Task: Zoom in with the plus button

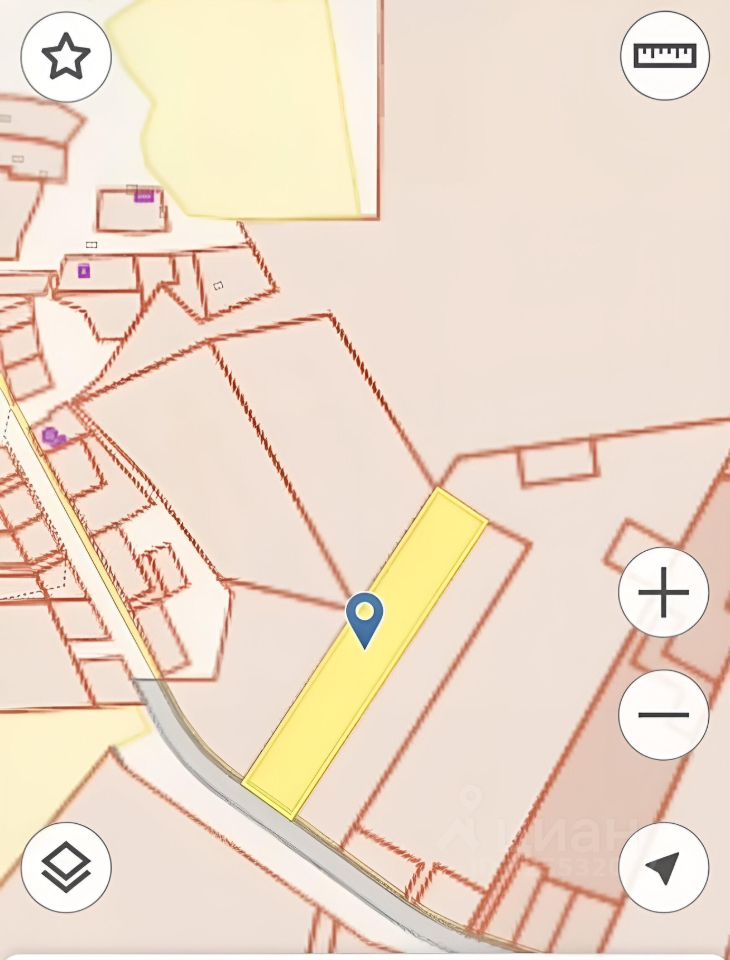Action: coord(663,593)
